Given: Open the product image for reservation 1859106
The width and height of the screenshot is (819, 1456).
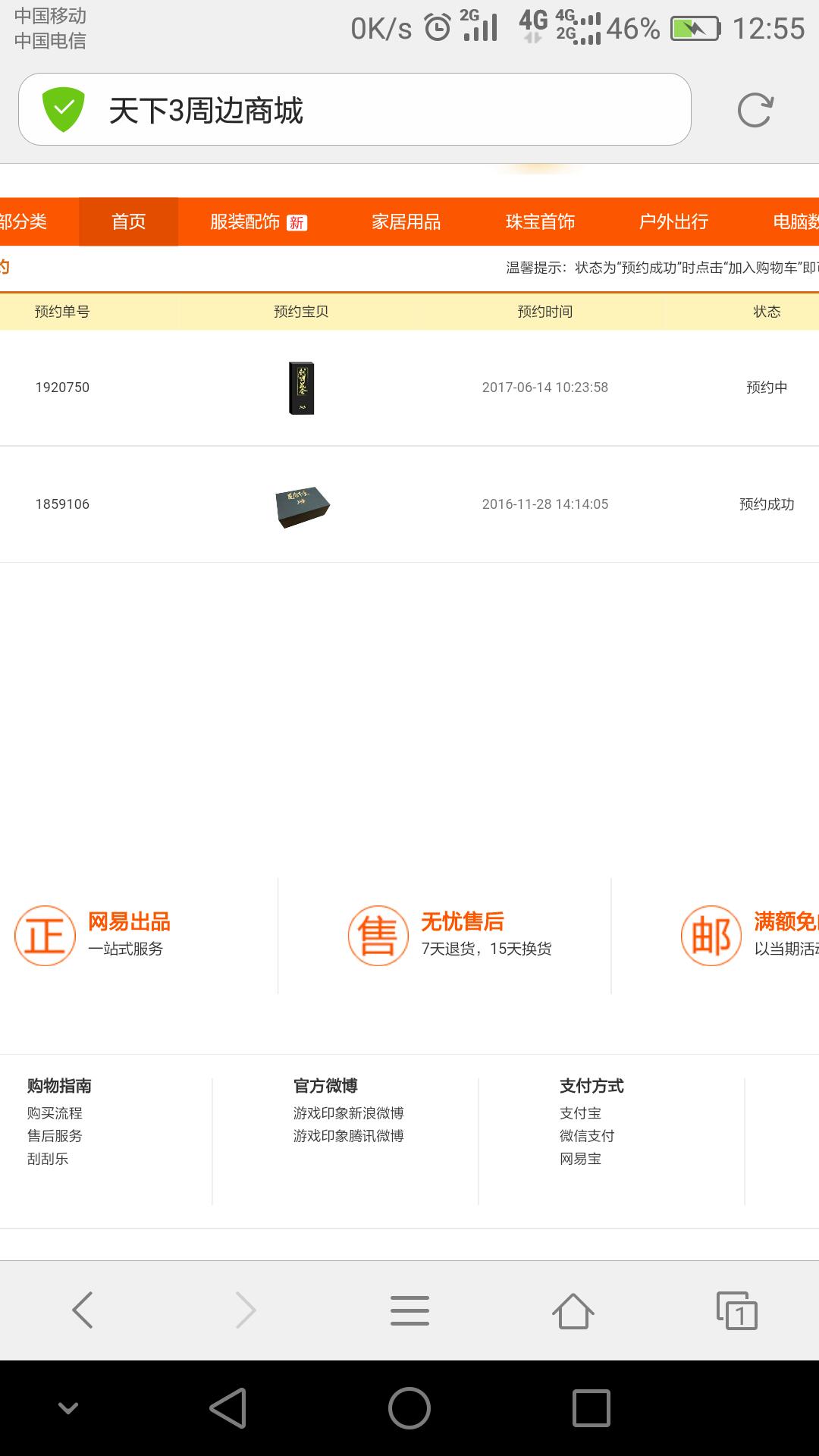Looking at the screenshot, I should (x=302, y=507).
